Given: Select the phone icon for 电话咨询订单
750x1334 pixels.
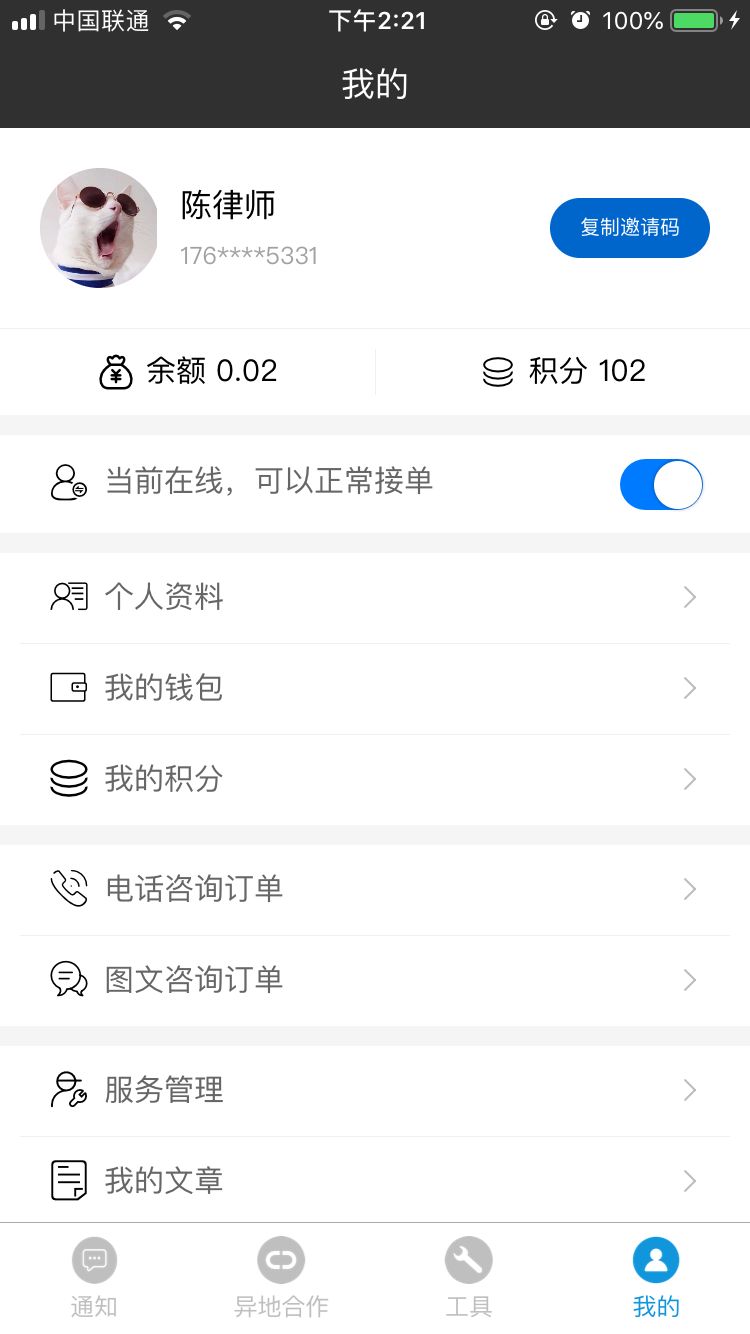Looking at the screenshot, I should pos(67,888).
